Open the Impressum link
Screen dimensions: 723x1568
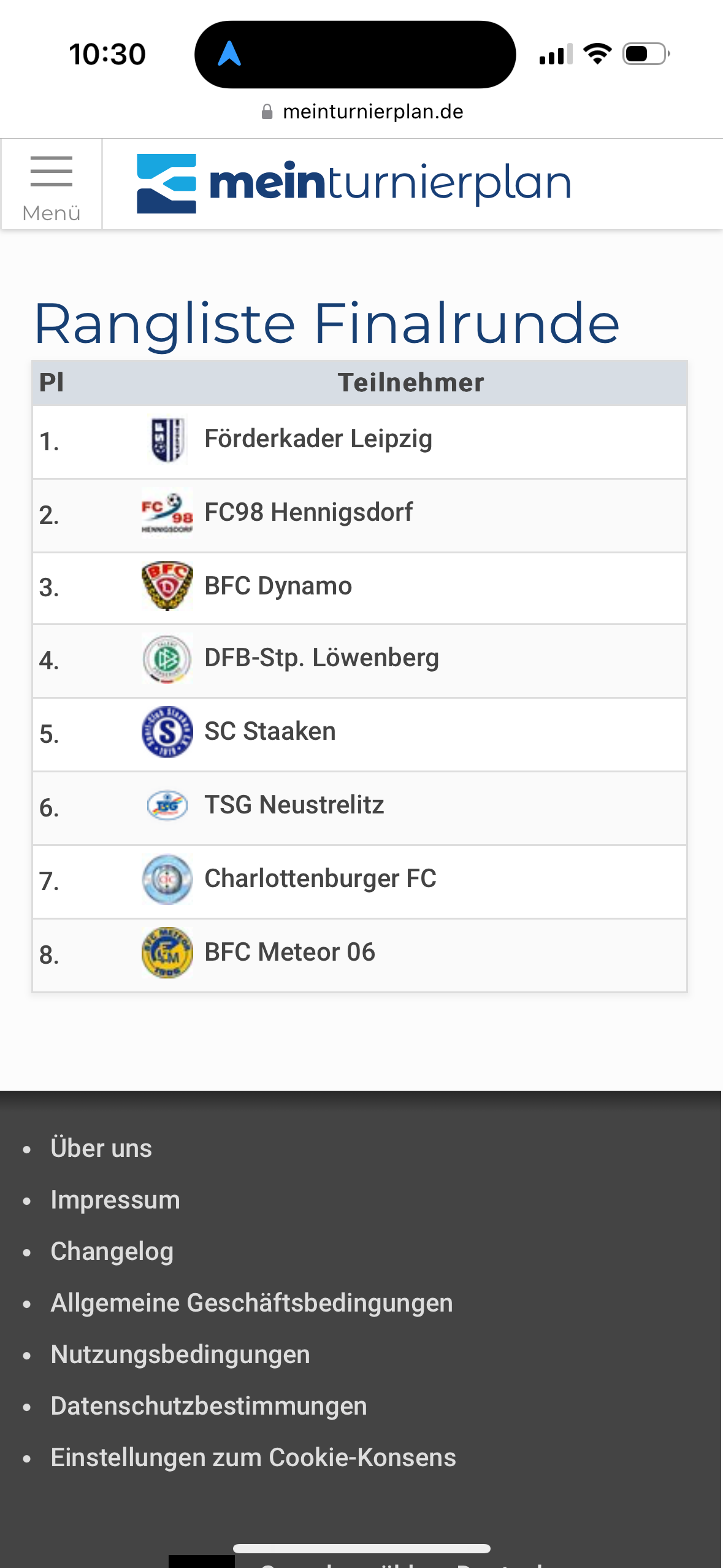115,1199
